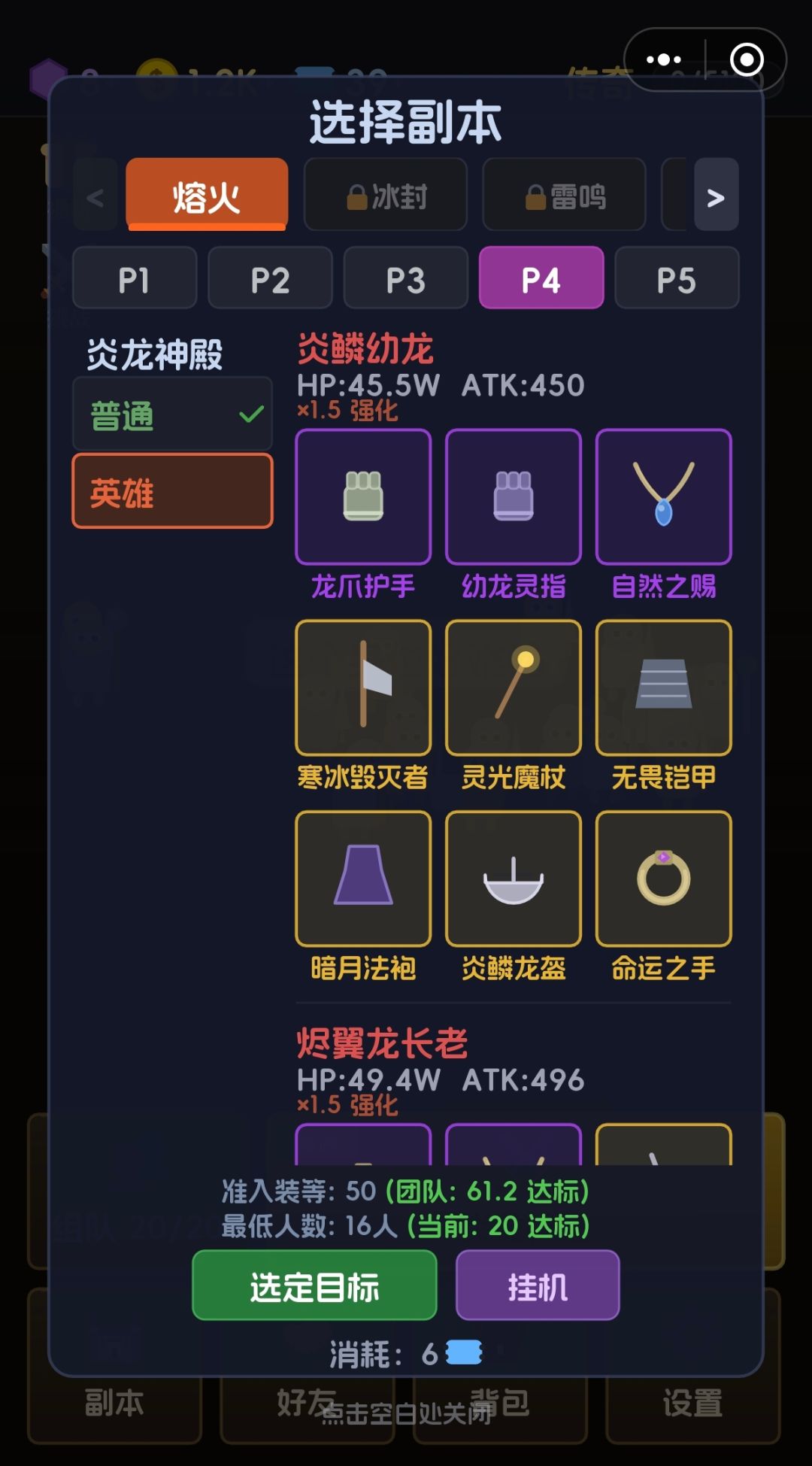Viewport: 812px width, 1466px height.
Task: Click the right arrow to see more raids
Action: click(713, 195)
